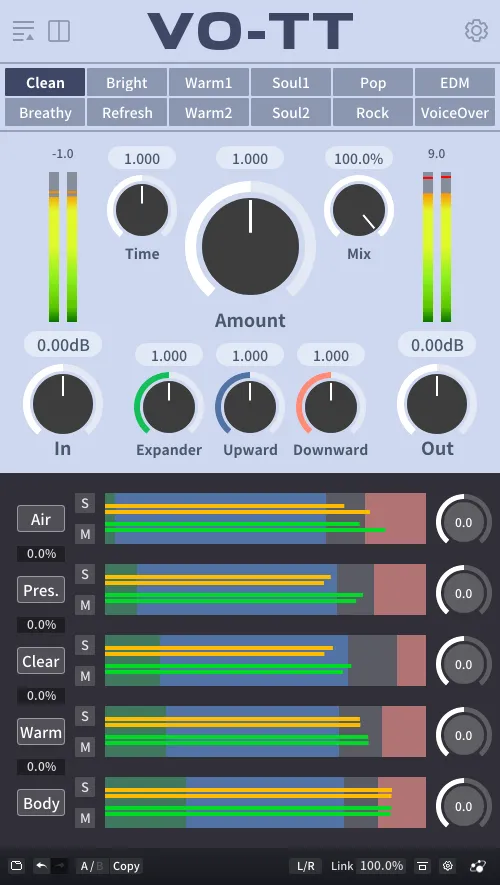The image size is (500, 885).
Task: Copy the A state to B
Action: [126, 866]
